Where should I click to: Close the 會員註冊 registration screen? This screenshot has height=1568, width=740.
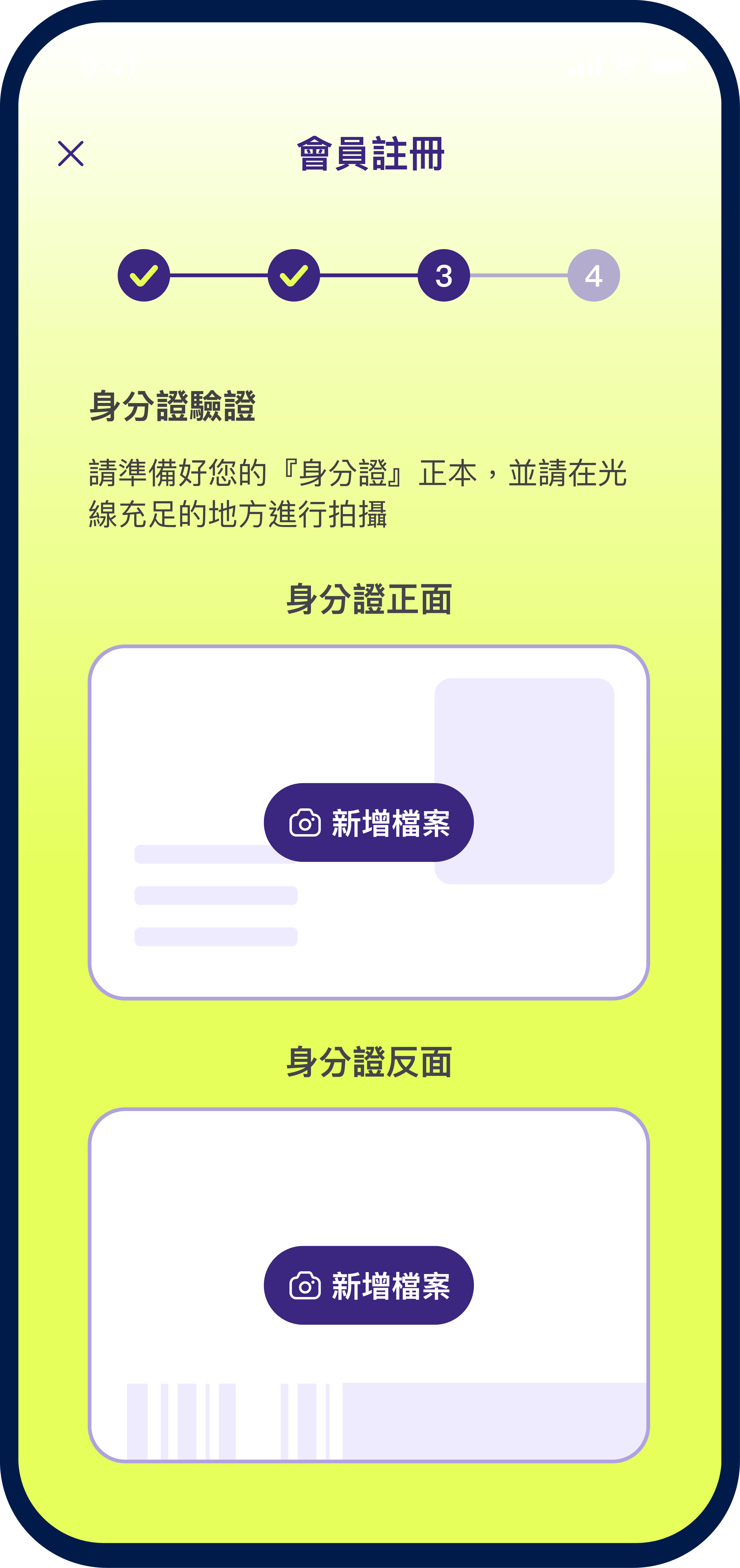[71, 153]
